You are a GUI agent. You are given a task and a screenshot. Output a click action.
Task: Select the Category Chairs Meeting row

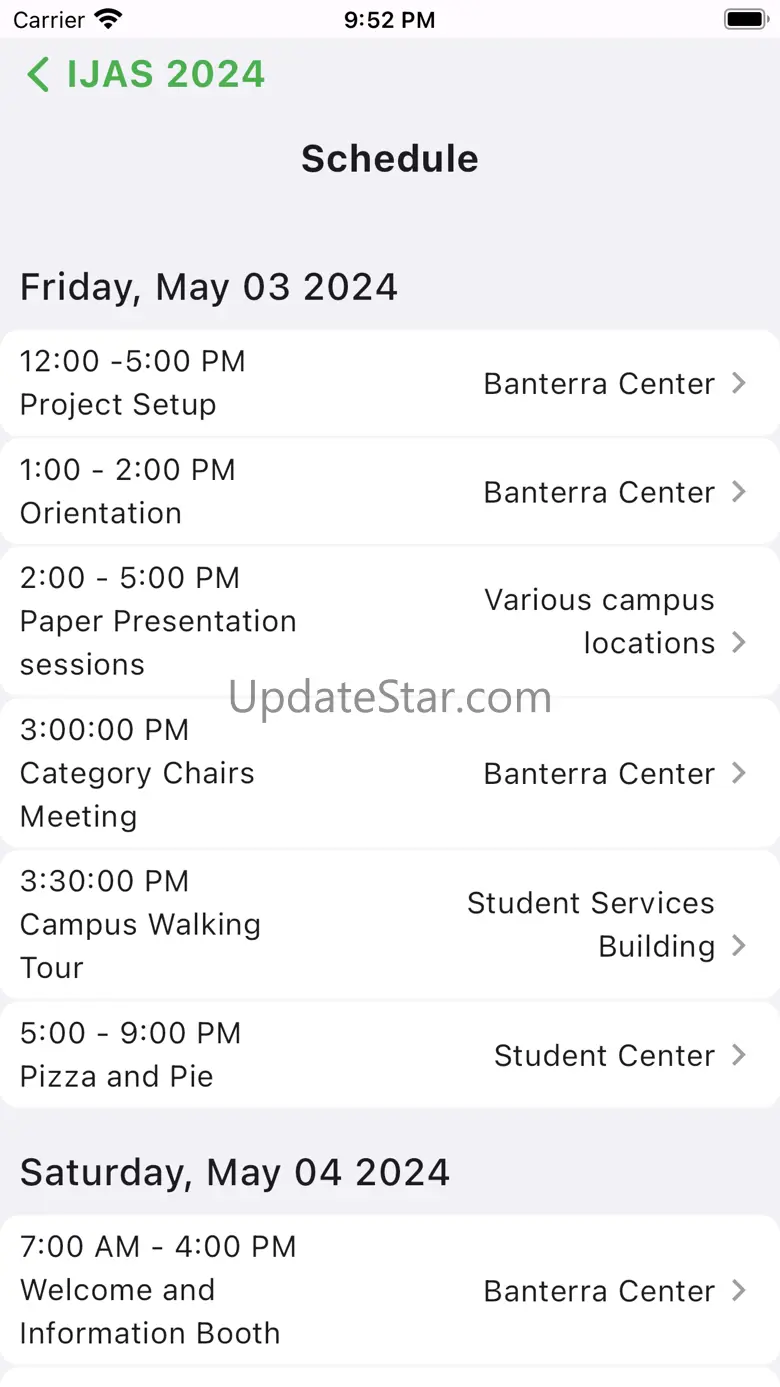tap(389, 773)
